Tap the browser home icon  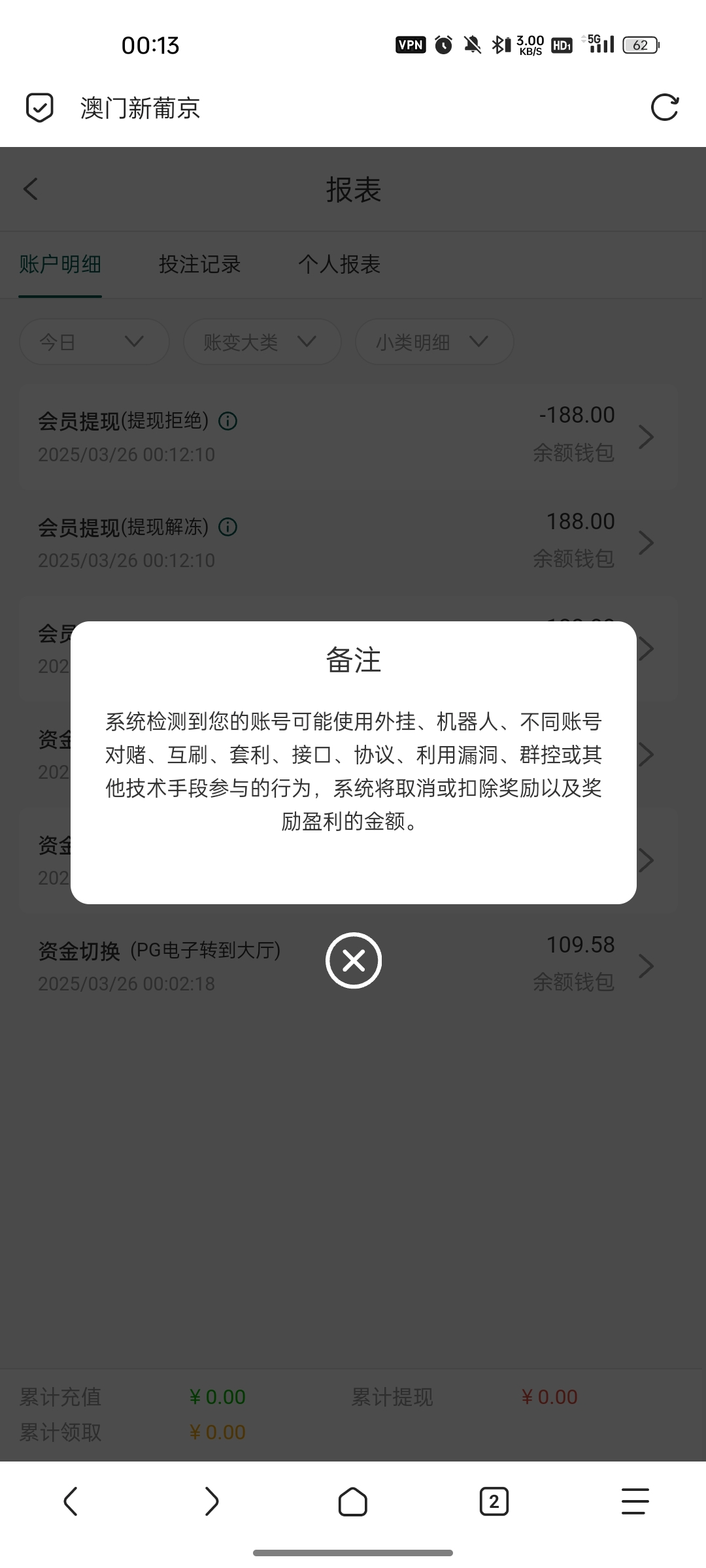(x=352, y=1501)
